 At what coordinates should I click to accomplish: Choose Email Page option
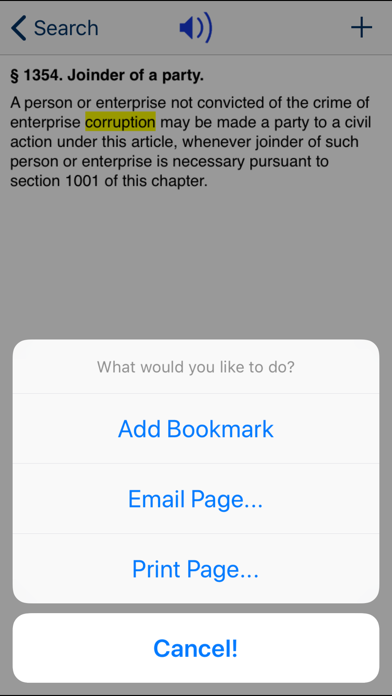coord(196,499)
